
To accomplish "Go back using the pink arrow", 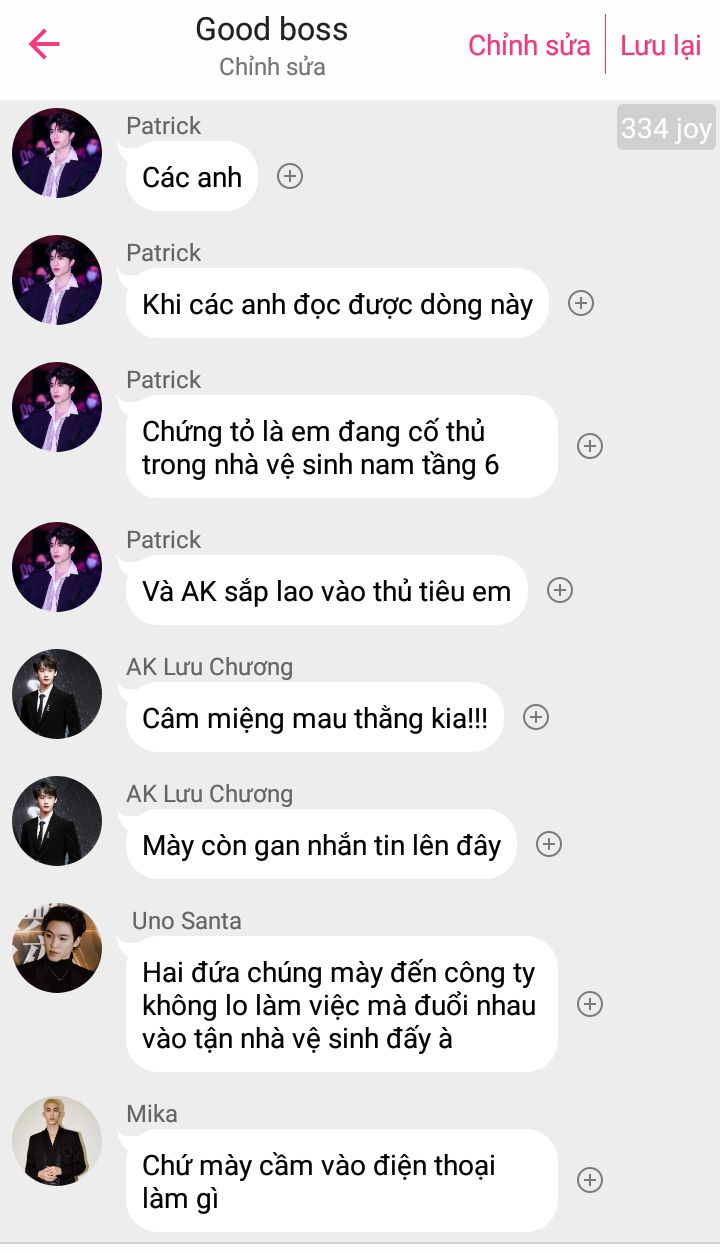I will [44, 44].
